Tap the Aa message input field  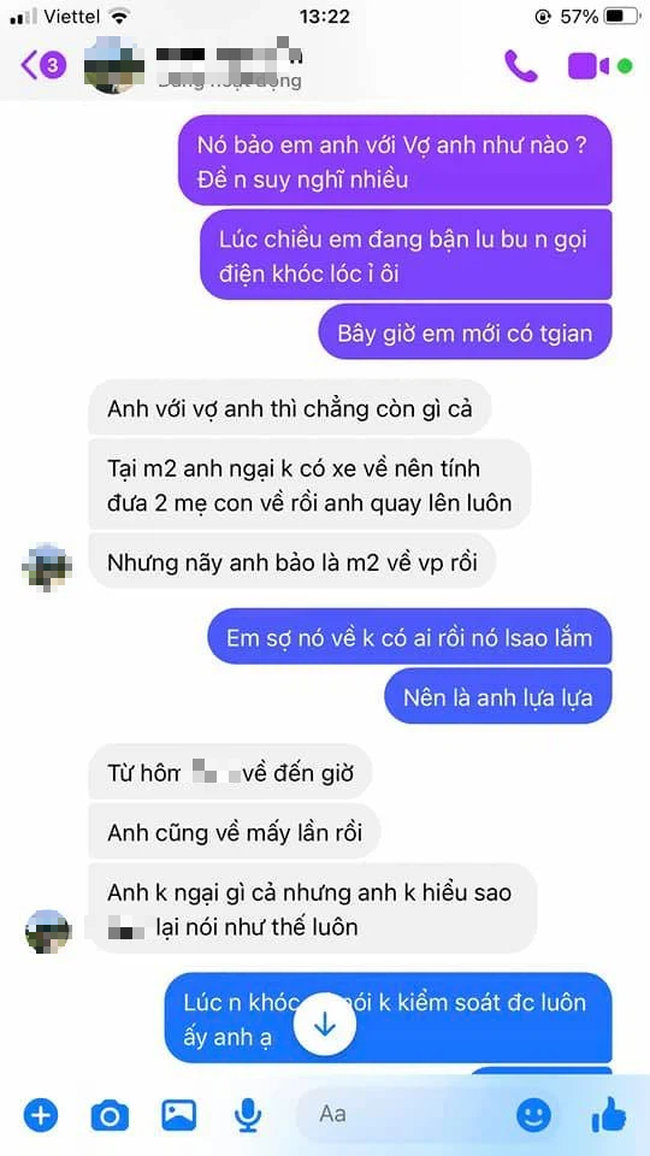pos(400,1113)
